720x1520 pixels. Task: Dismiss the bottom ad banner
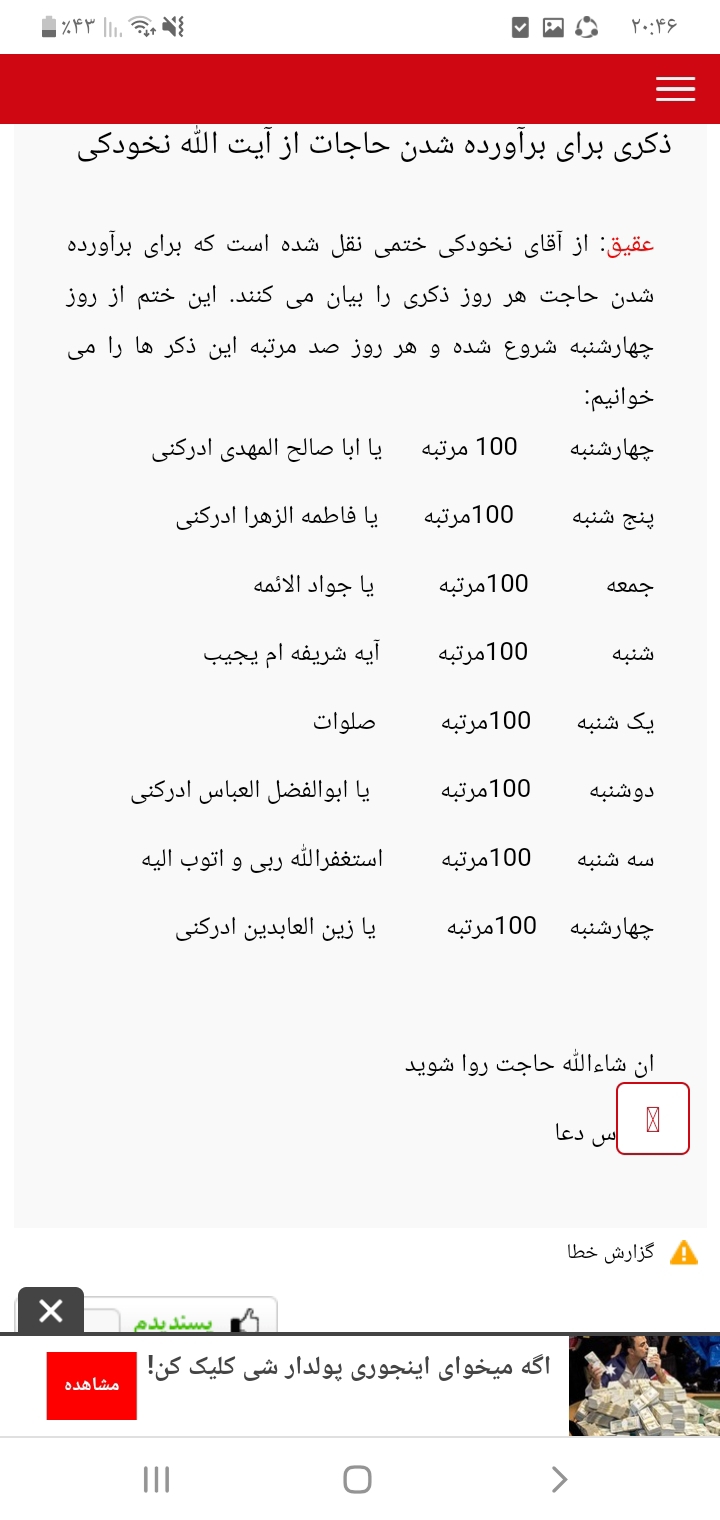pyautogui.click(x=51, y=1310)
